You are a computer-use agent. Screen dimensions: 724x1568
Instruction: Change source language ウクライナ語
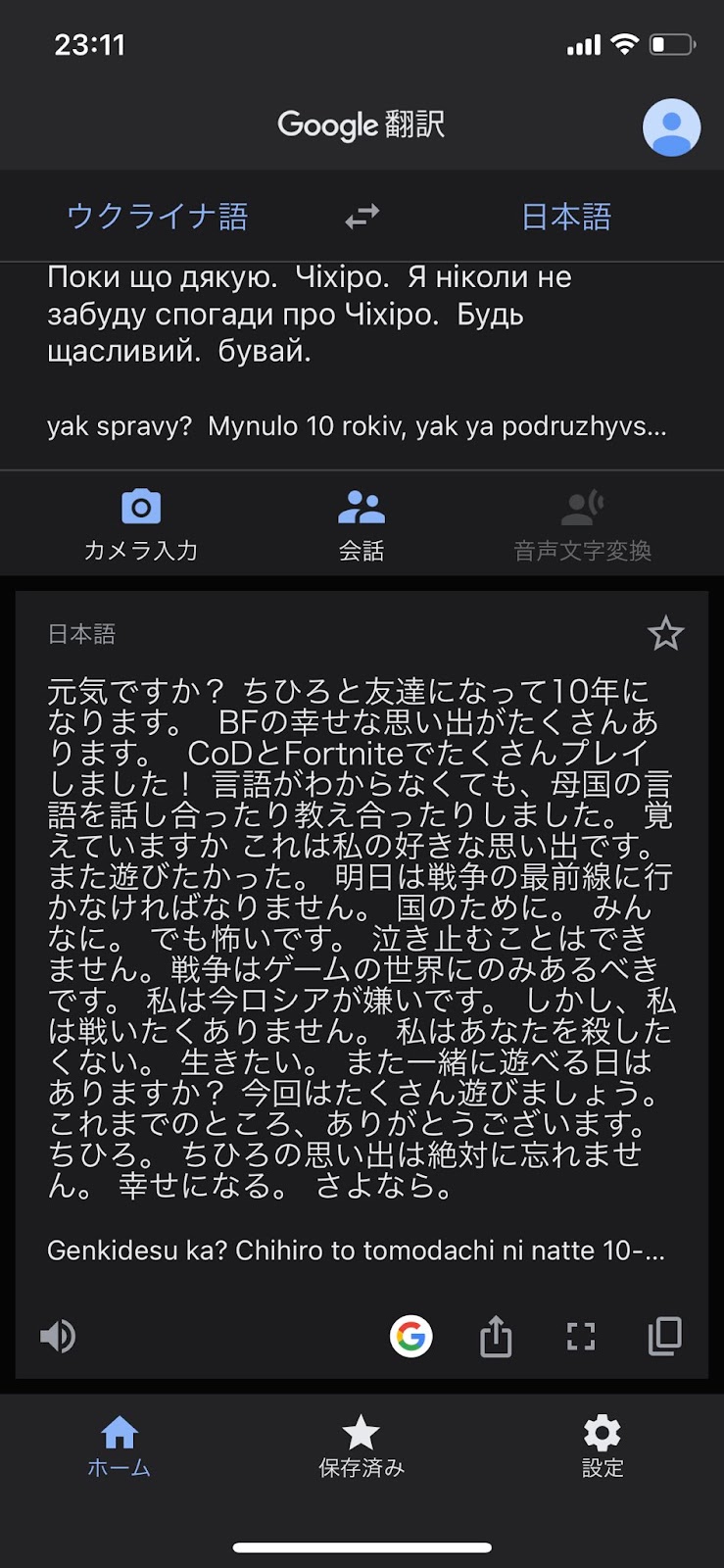158,217
